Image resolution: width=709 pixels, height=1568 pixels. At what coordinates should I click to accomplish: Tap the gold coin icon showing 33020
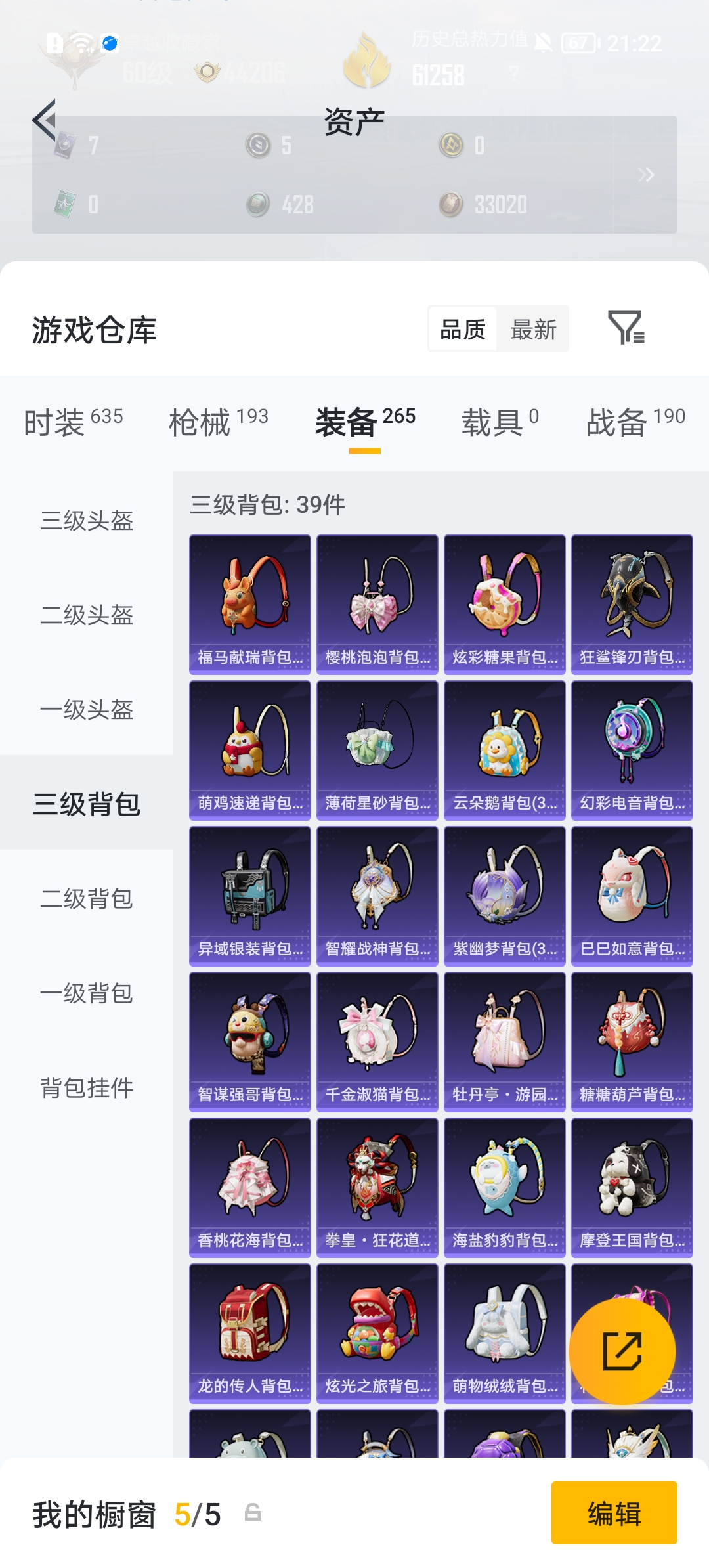pyautogui.click(x=452, y=204)
